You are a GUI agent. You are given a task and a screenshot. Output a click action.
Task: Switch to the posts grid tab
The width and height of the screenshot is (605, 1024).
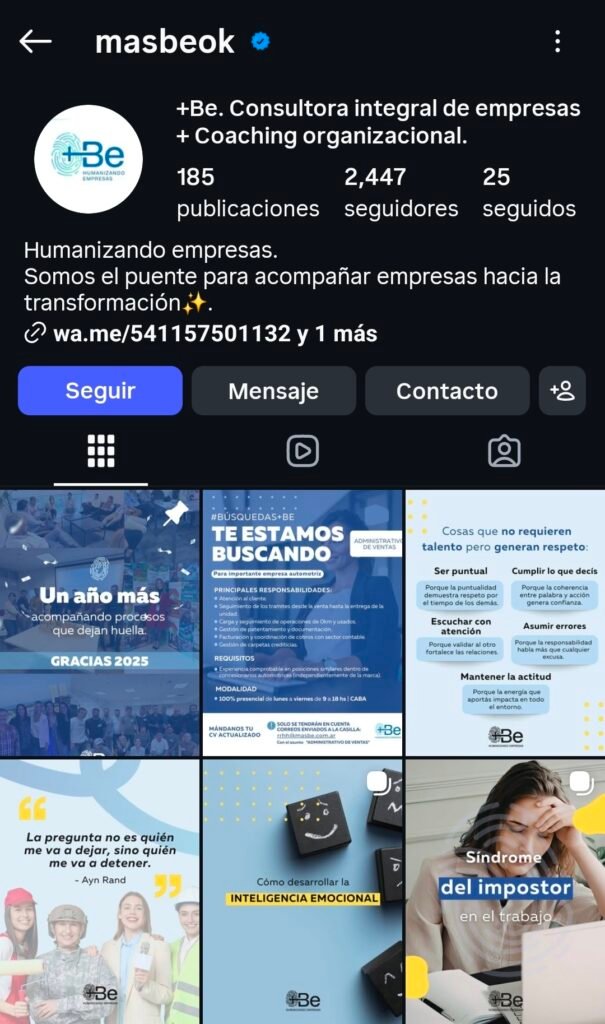(x=101, y=452)
